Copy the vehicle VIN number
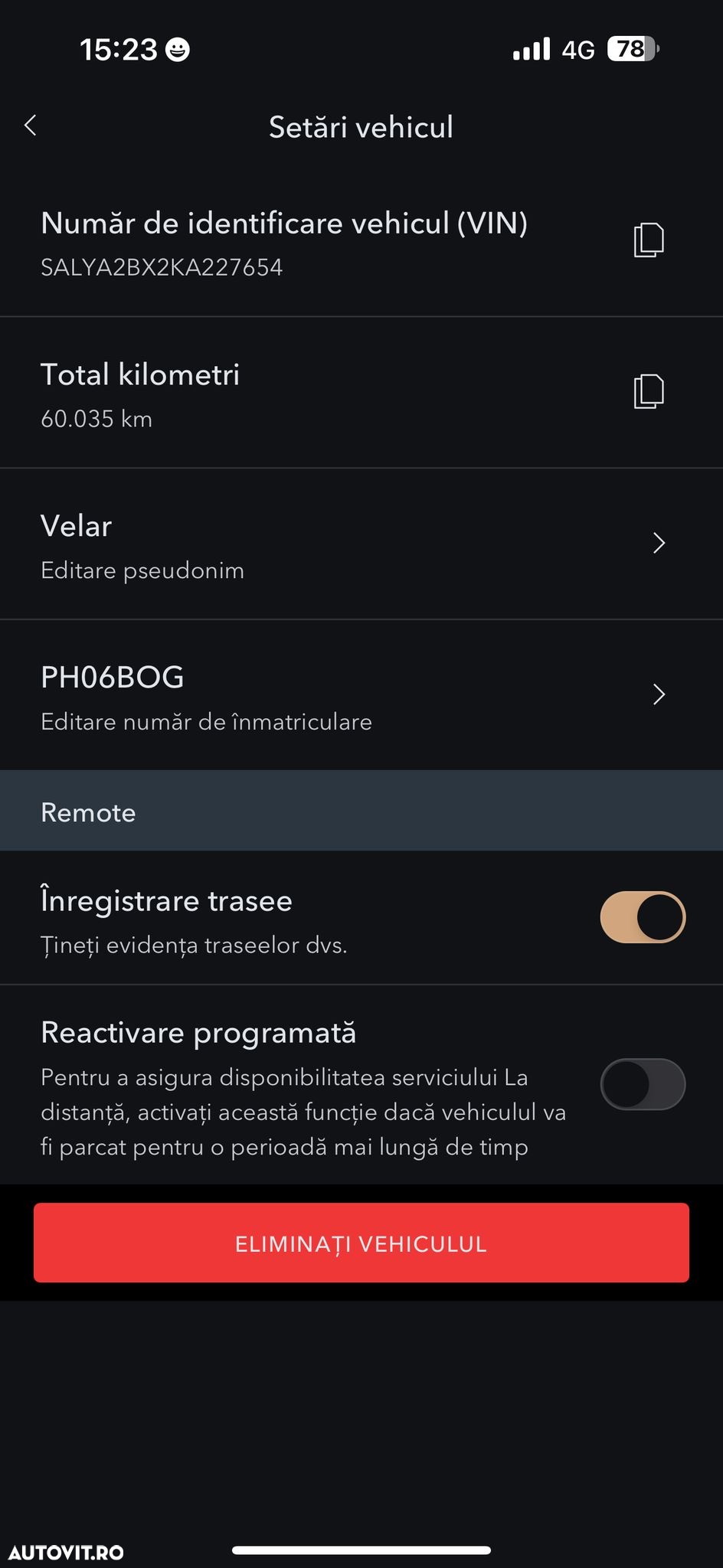This screenshot has height=1568, width=723. tap(648, 240)
